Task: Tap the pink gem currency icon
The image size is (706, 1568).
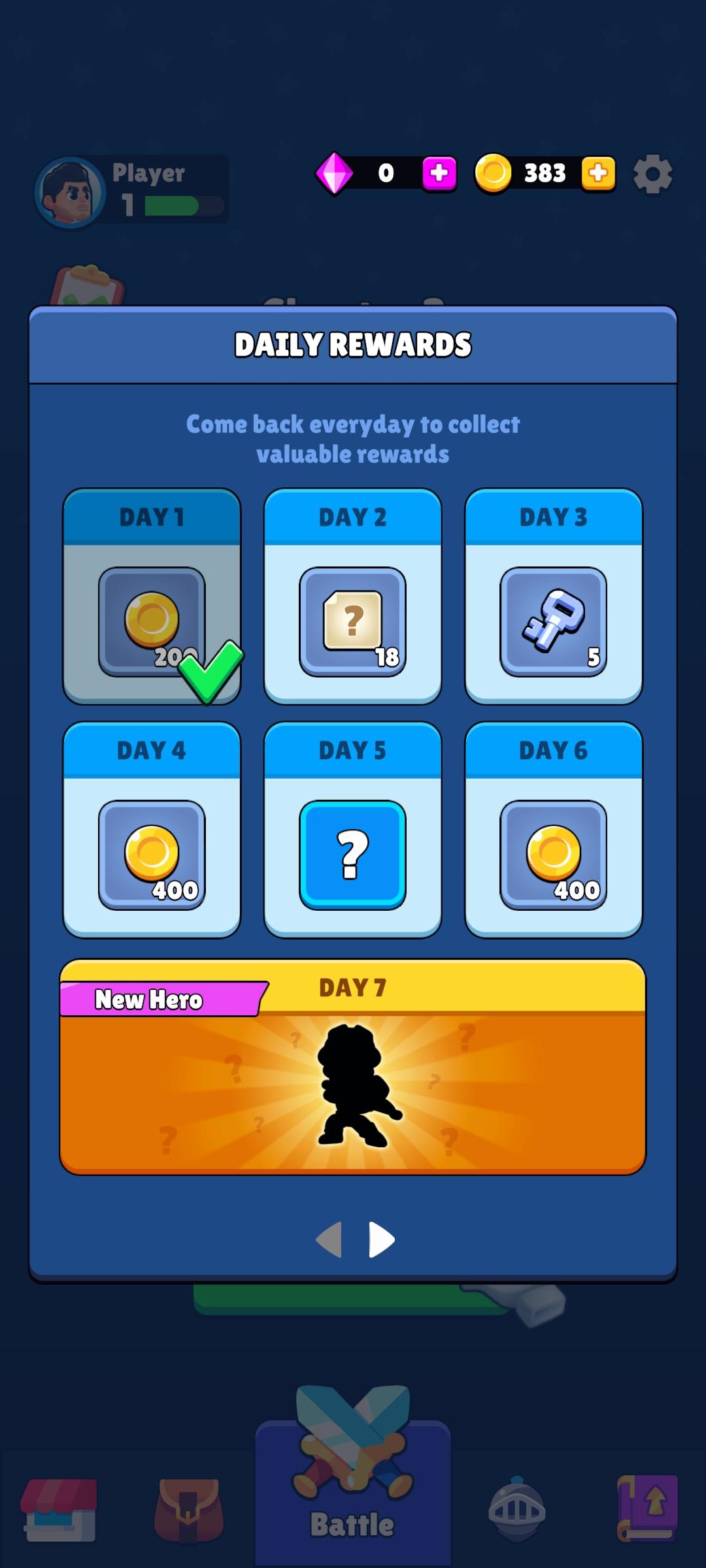Action: click(334, 174)
